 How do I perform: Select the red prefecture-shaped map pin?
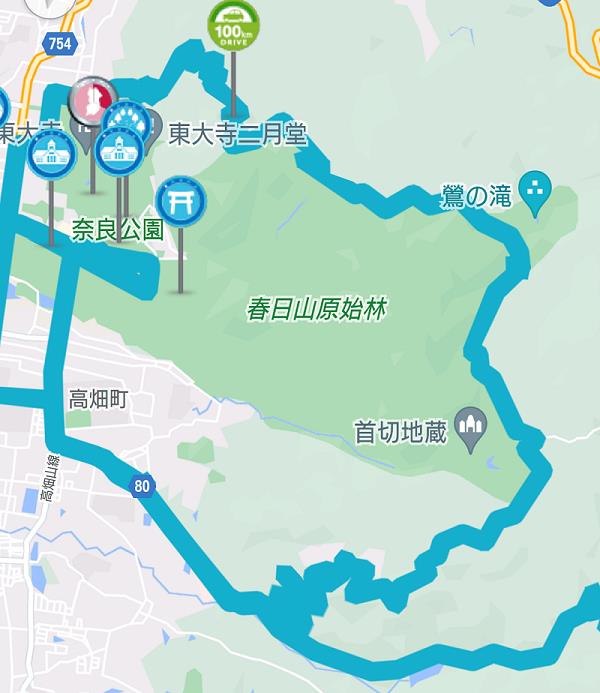click(92, 100)
